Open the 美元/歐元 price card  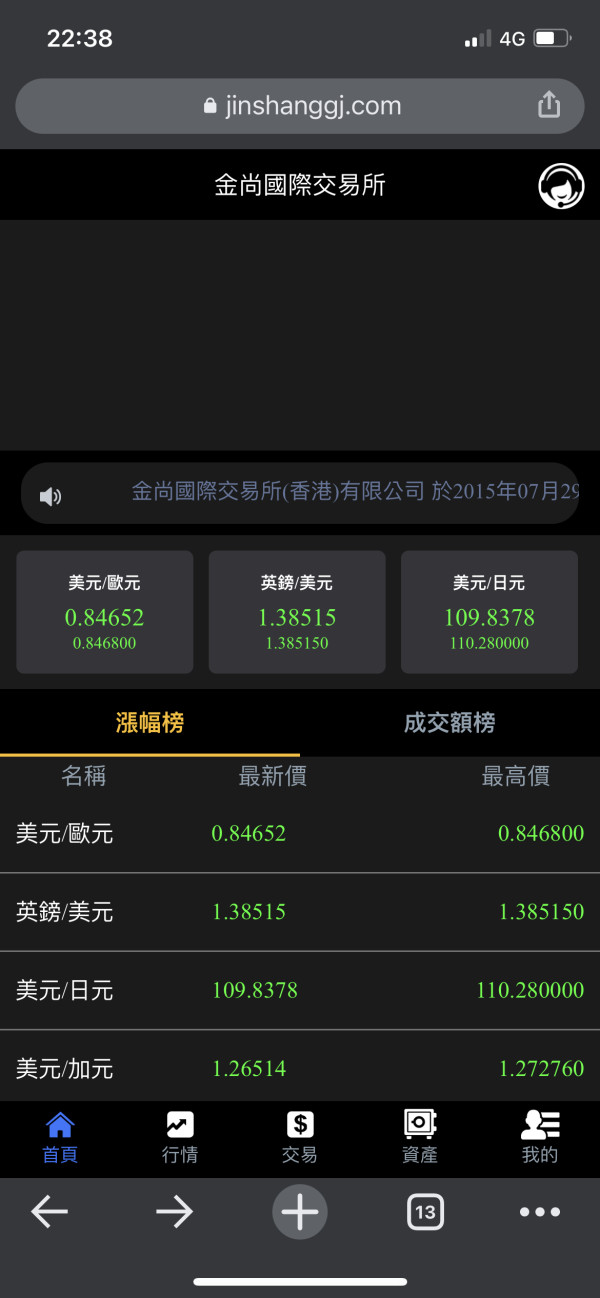(105, 612)
